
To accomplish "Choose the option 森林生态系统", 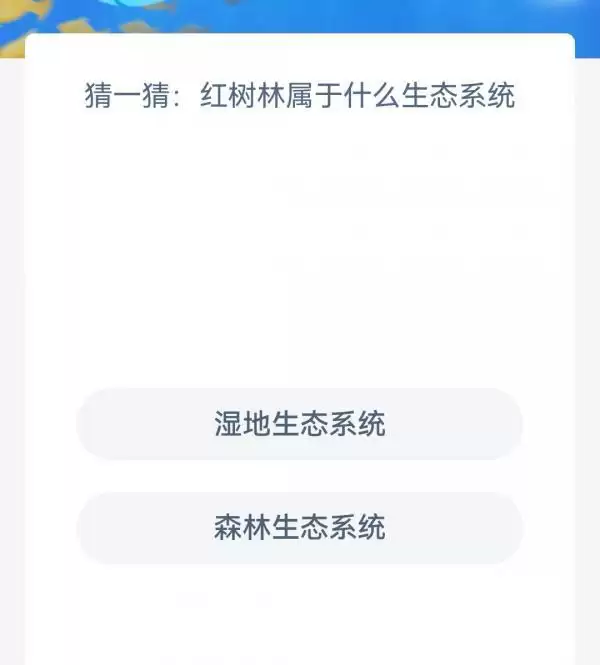I will (x=299, y=527).
